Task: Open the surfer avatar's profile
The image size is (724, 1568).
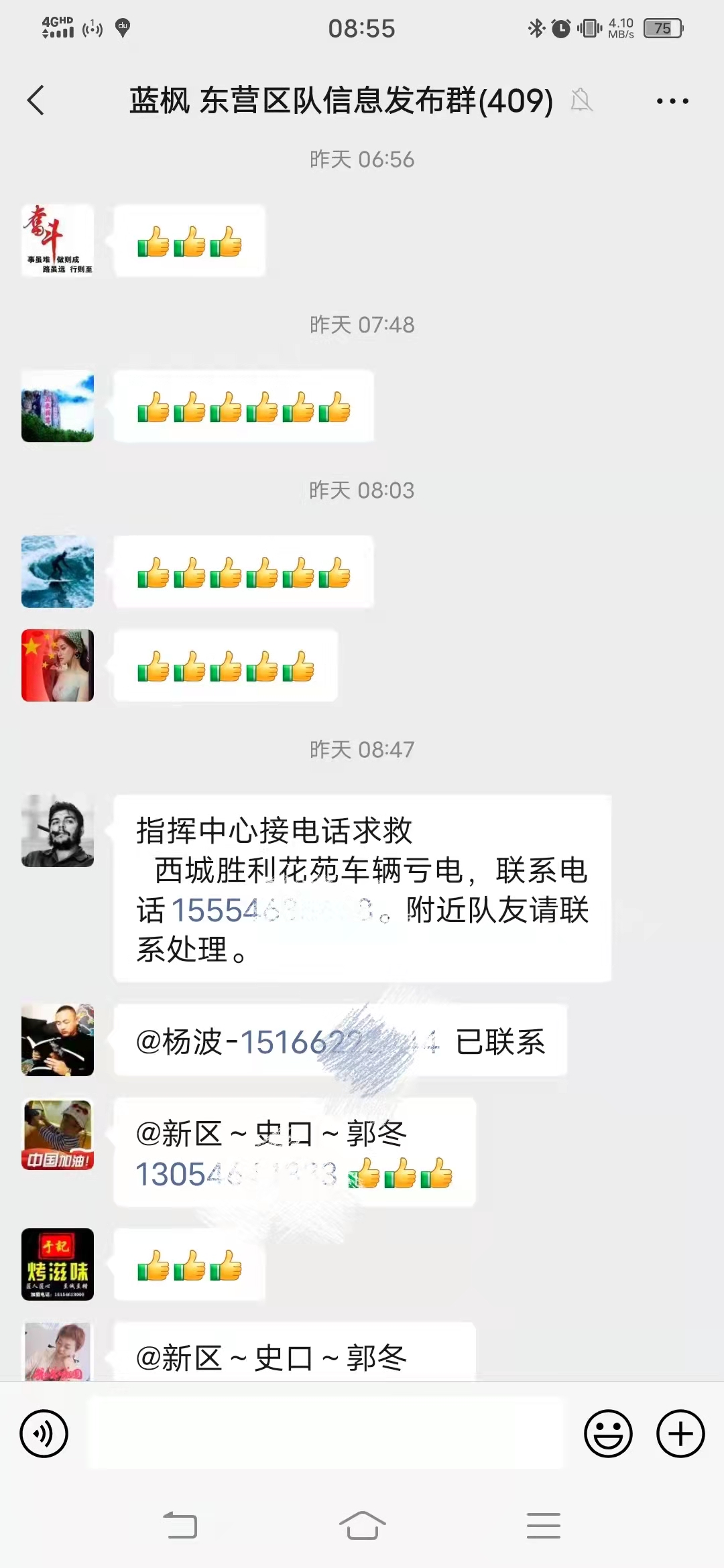Action: pyautogui.click(x=58, y=572)
